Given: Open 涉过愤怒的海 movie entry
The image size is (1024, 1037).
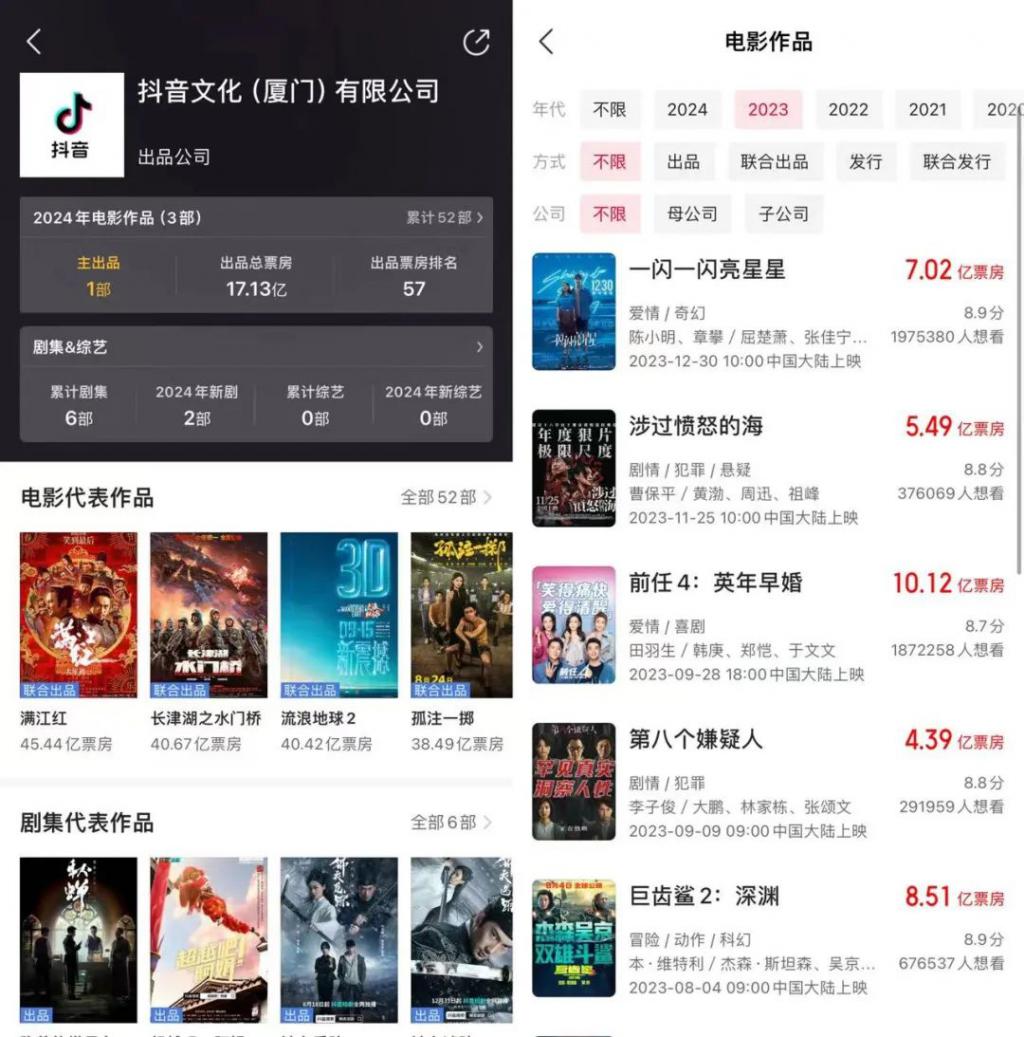Looking at the screenshot, I should [x=696, y=427].
